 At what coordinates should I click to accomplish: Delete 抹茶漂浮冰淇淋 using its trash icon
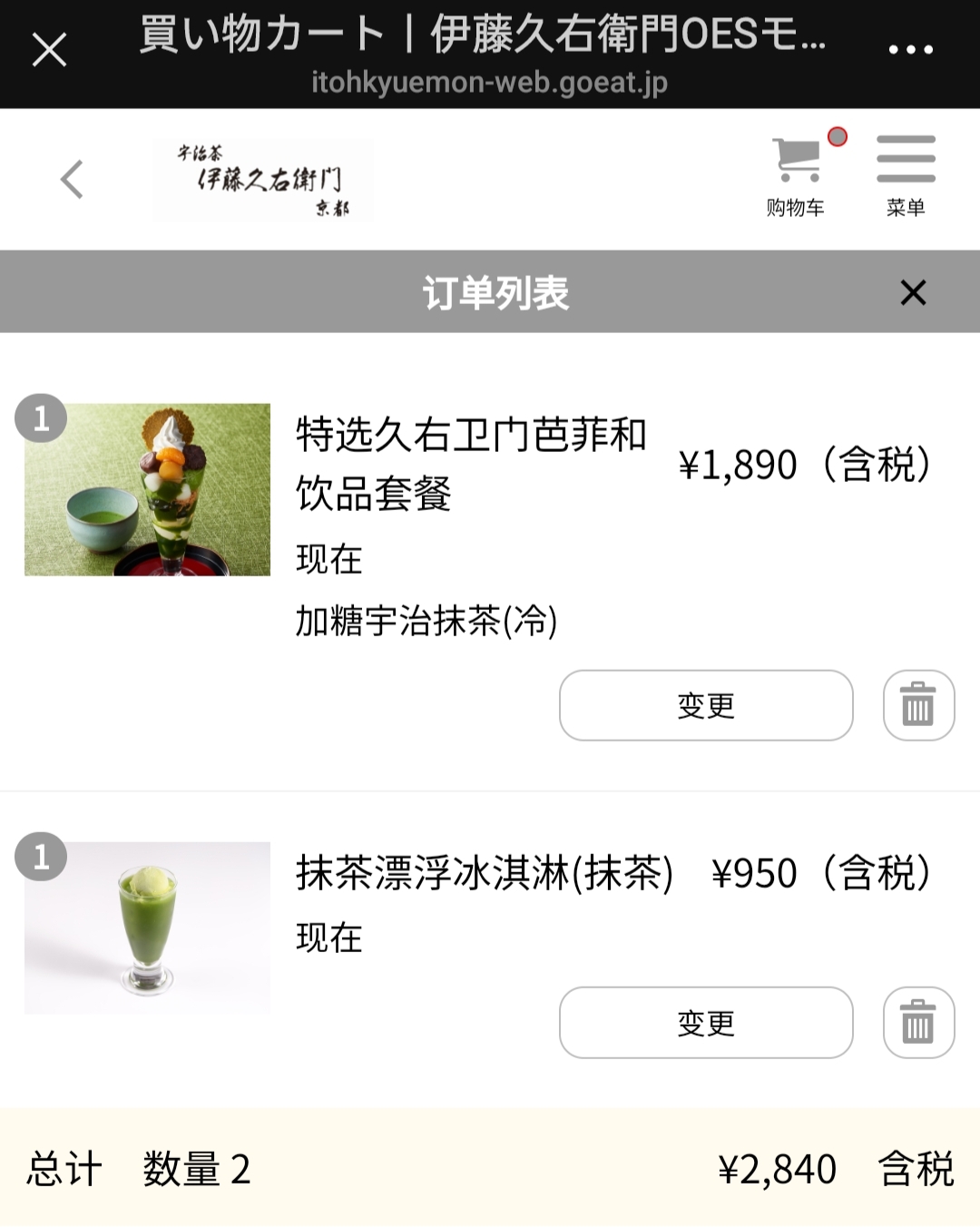[x=918, y=1023]
